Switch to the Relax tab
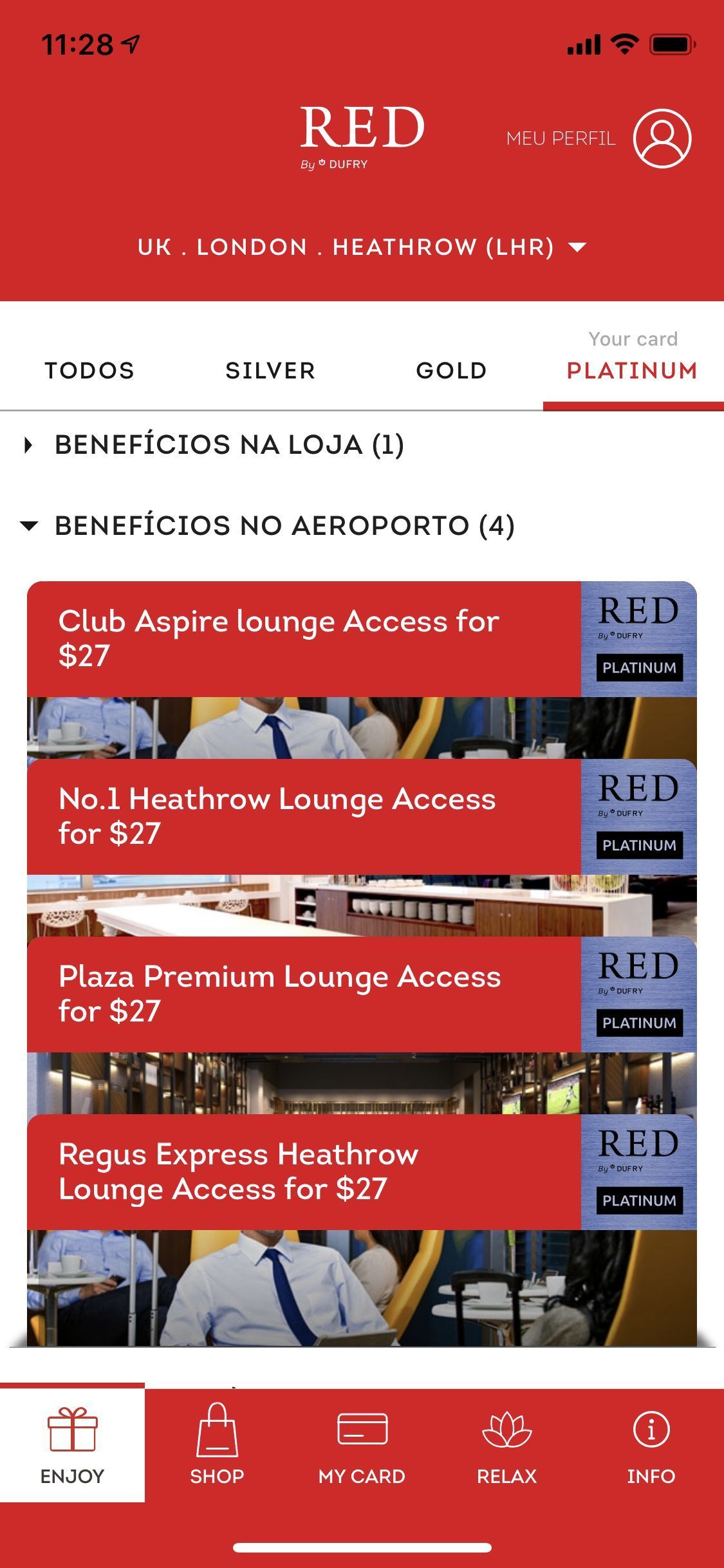Viewport: 724px width, 1568px height. [x=506, y=1444]
